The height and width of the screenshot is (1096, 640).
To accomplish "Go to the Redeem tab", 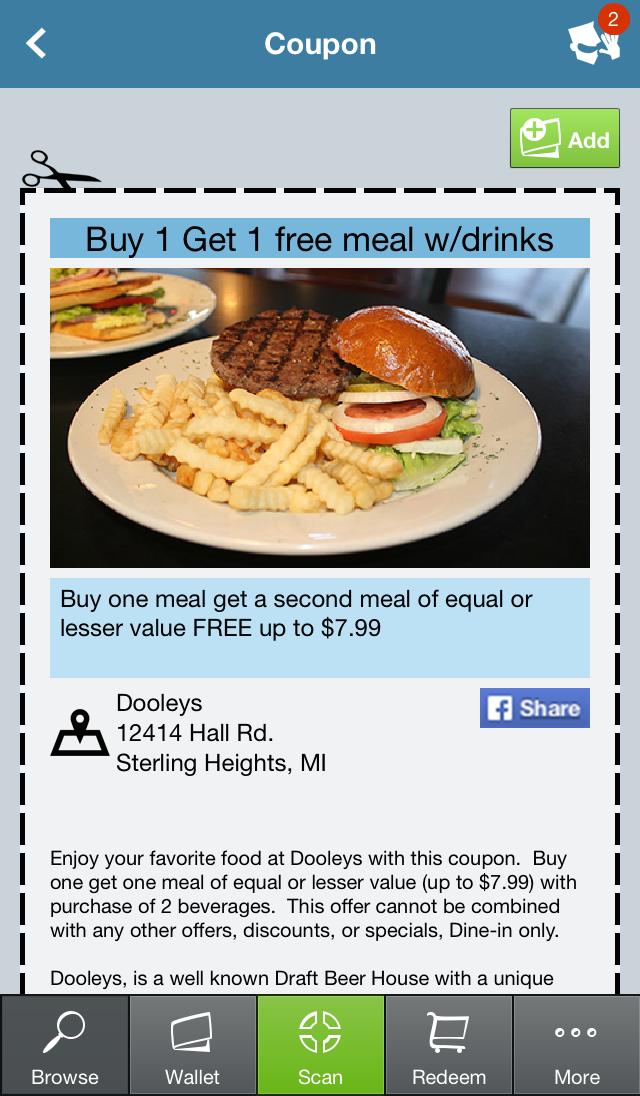I will (449, 1046).
